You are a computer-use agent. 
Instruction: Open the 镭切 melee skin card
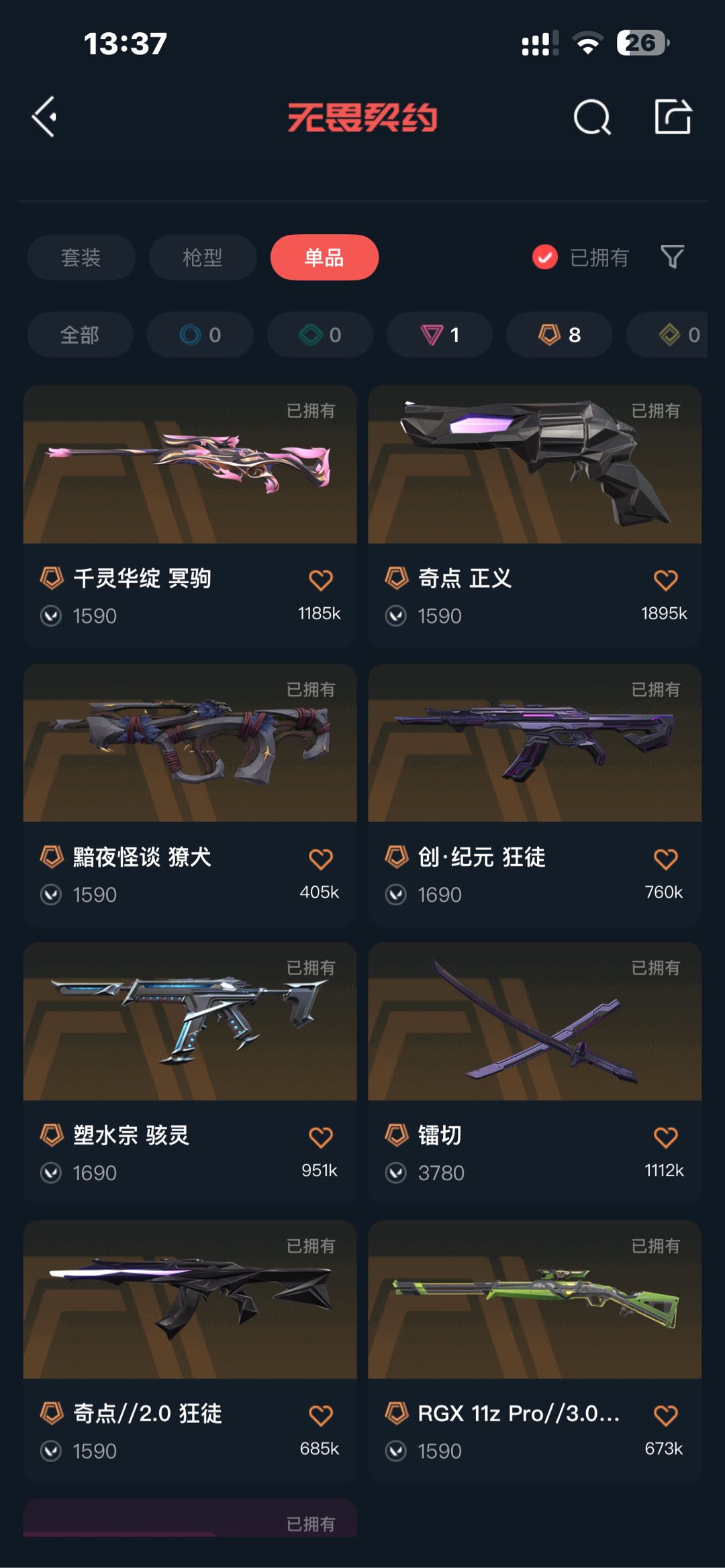pyautogui.click(x=535, y=1073)
